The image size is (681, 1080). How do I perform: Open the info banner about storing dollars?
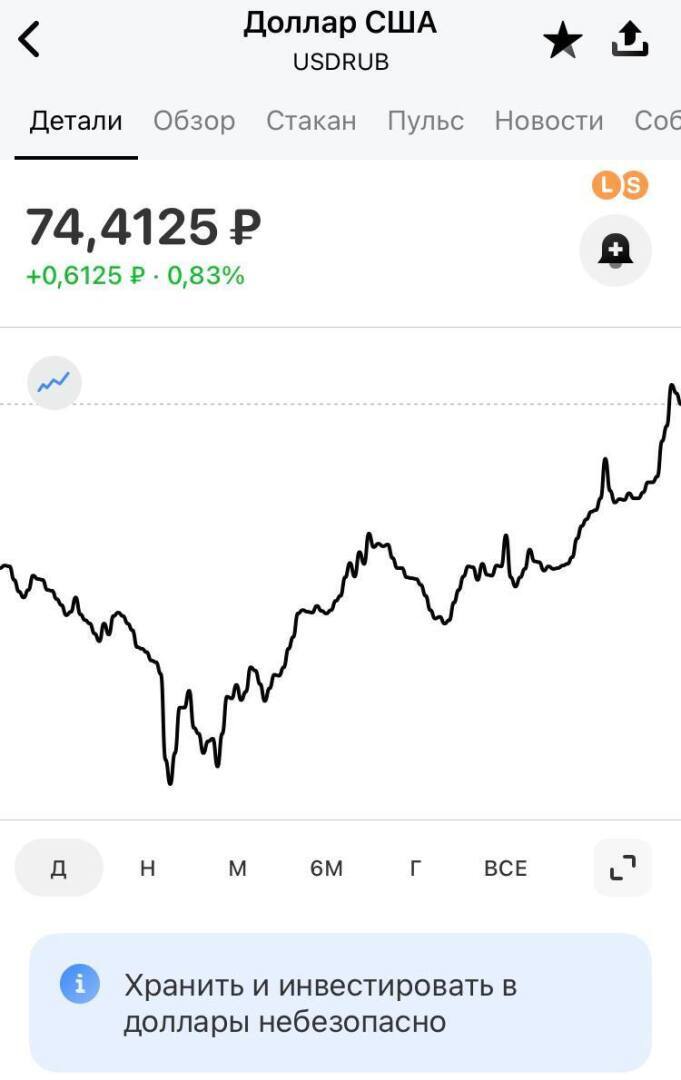pos(340,1003)
